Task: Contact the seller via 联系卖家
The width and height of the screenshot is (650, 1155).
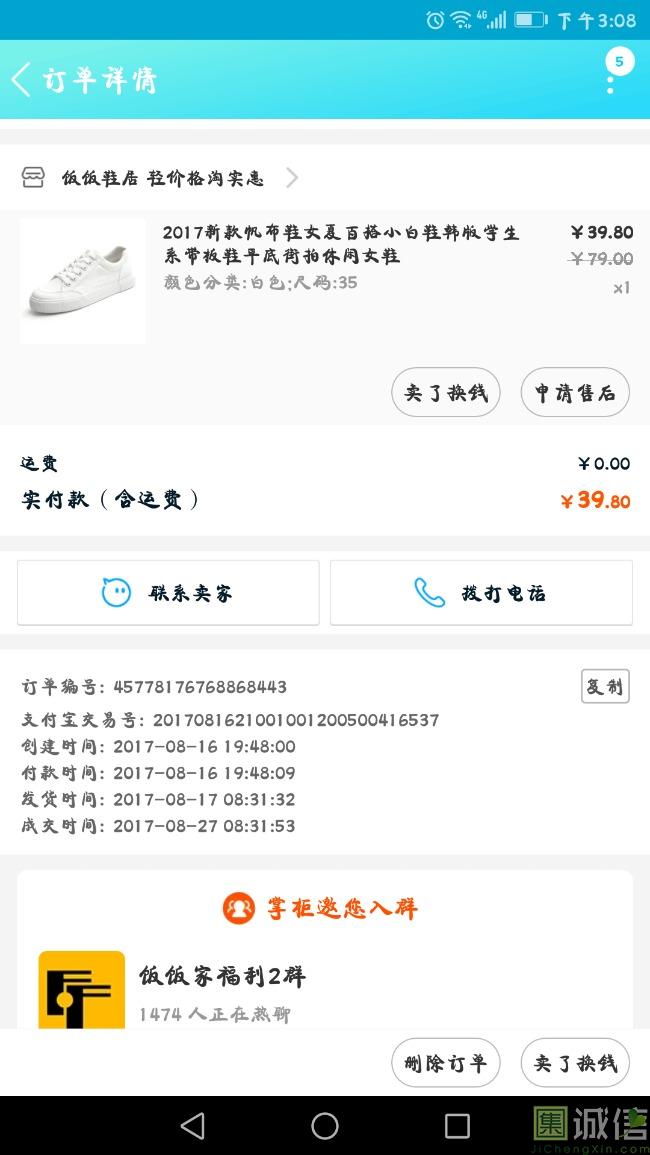Action: point(168,593)
